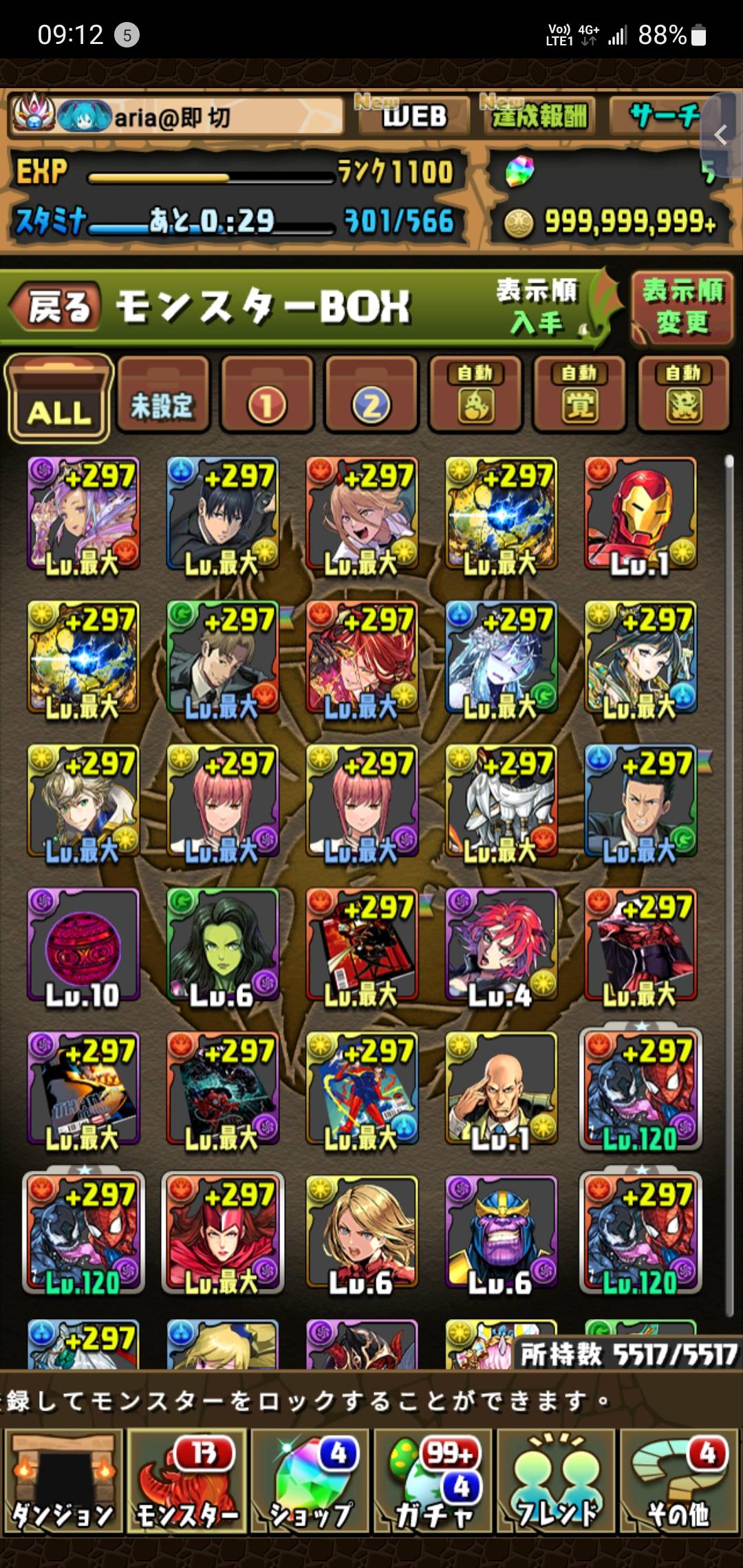
Task: Select the Iron Man Lv.1 monster
Action: [x=640, y=514]
